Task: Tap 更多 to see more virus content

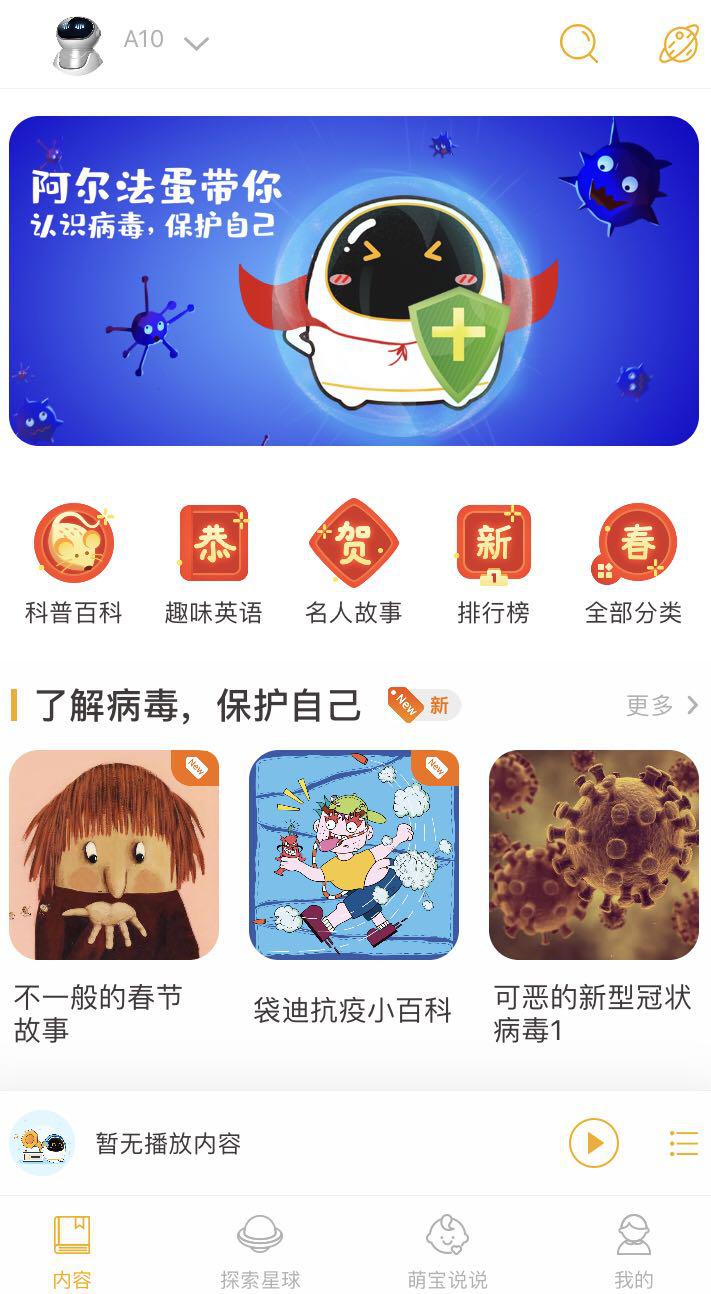Action: point(661,705)
